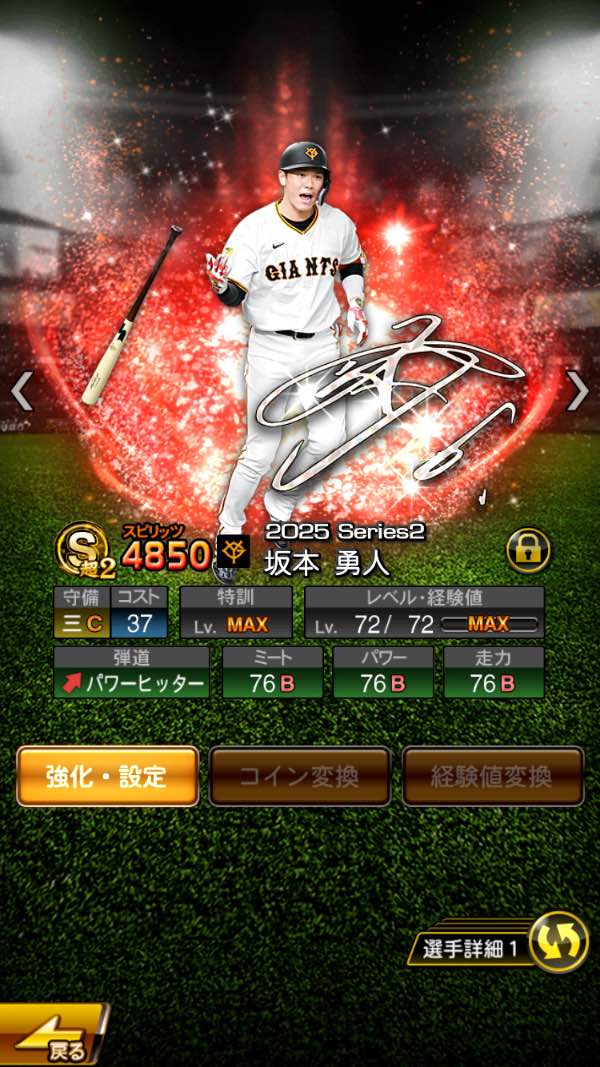Screen dimensions: 600x1067
Task: Open 強化・設定 menu
Action: coord(107,776)
